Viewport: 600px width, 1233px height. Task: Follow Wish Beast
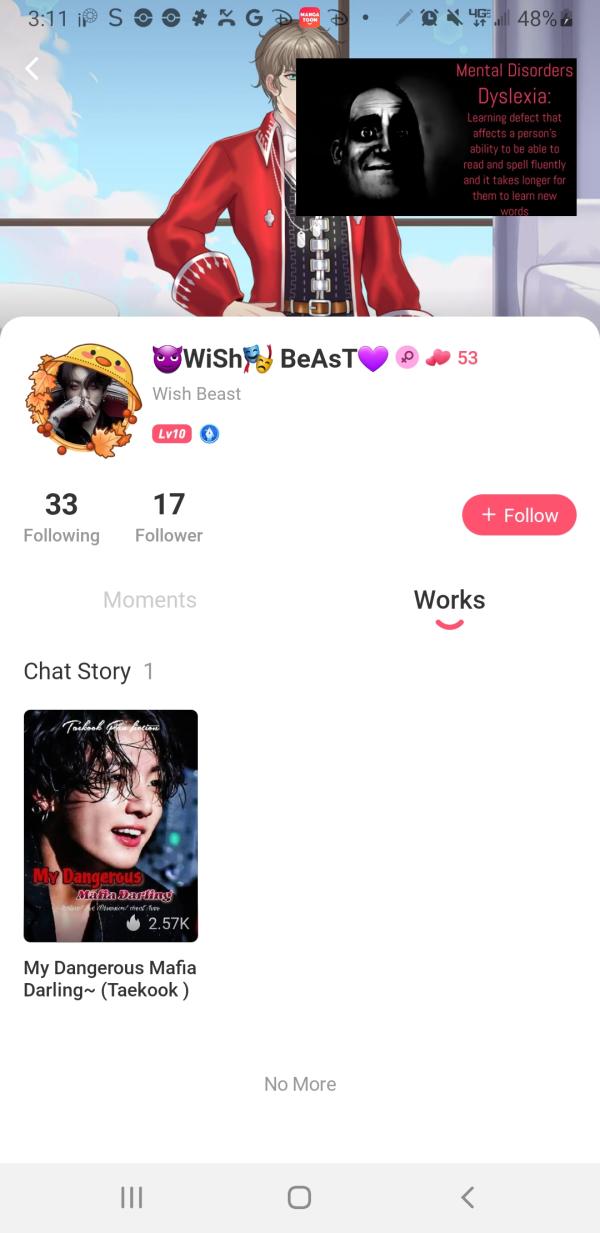(x=518, y=515)
